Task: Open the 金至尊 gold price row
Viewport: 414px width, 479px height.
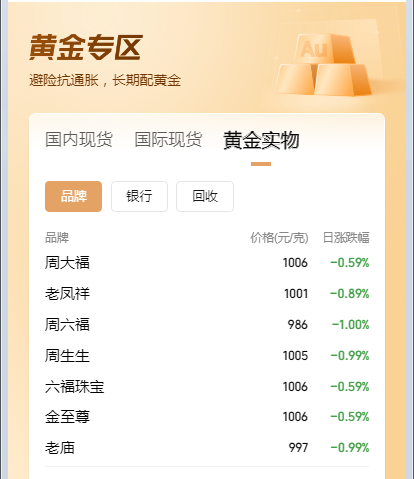Action: coord(207,417)
